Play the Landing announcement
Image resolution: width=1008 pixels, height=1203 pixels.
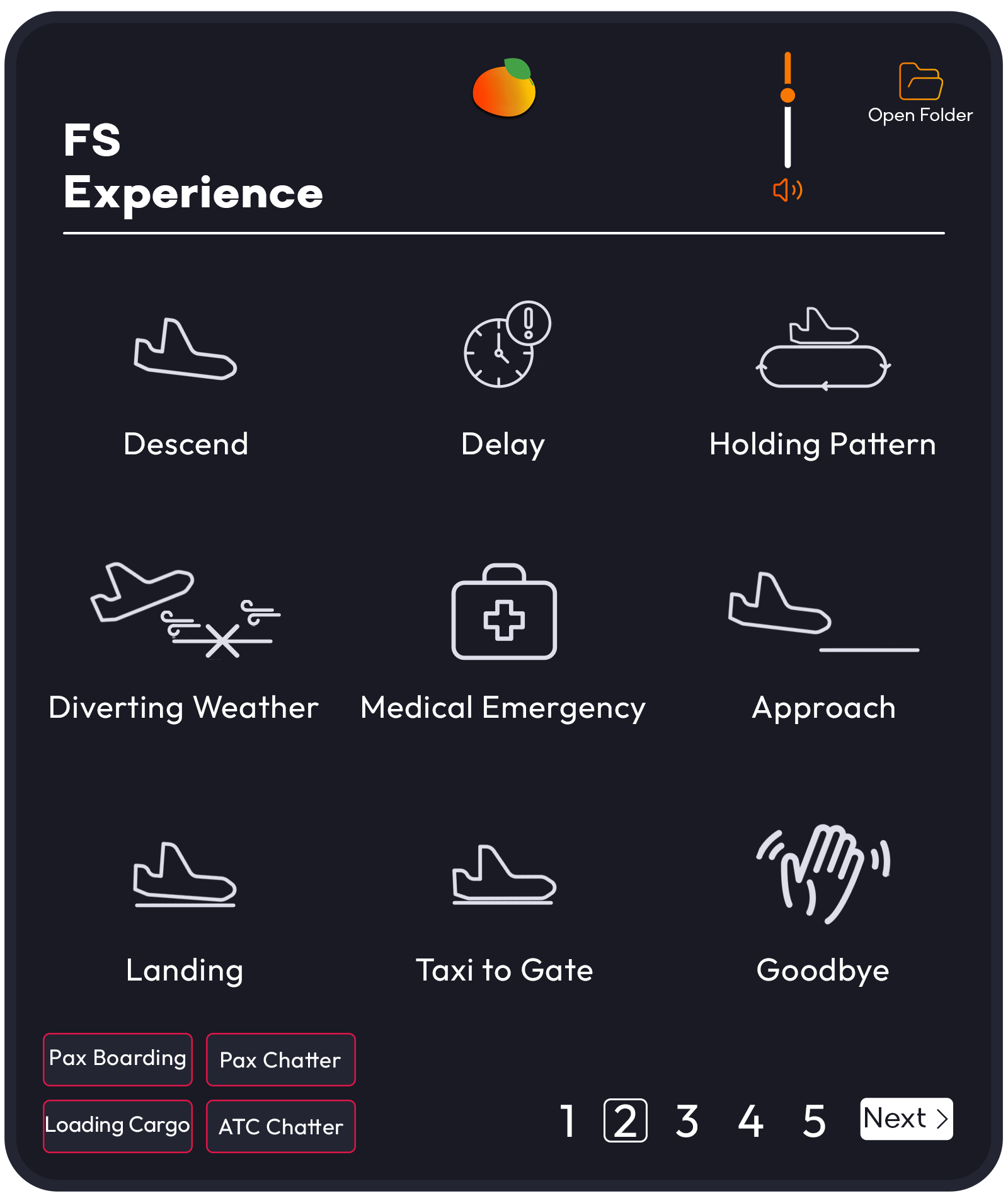[x=185, y=907]
